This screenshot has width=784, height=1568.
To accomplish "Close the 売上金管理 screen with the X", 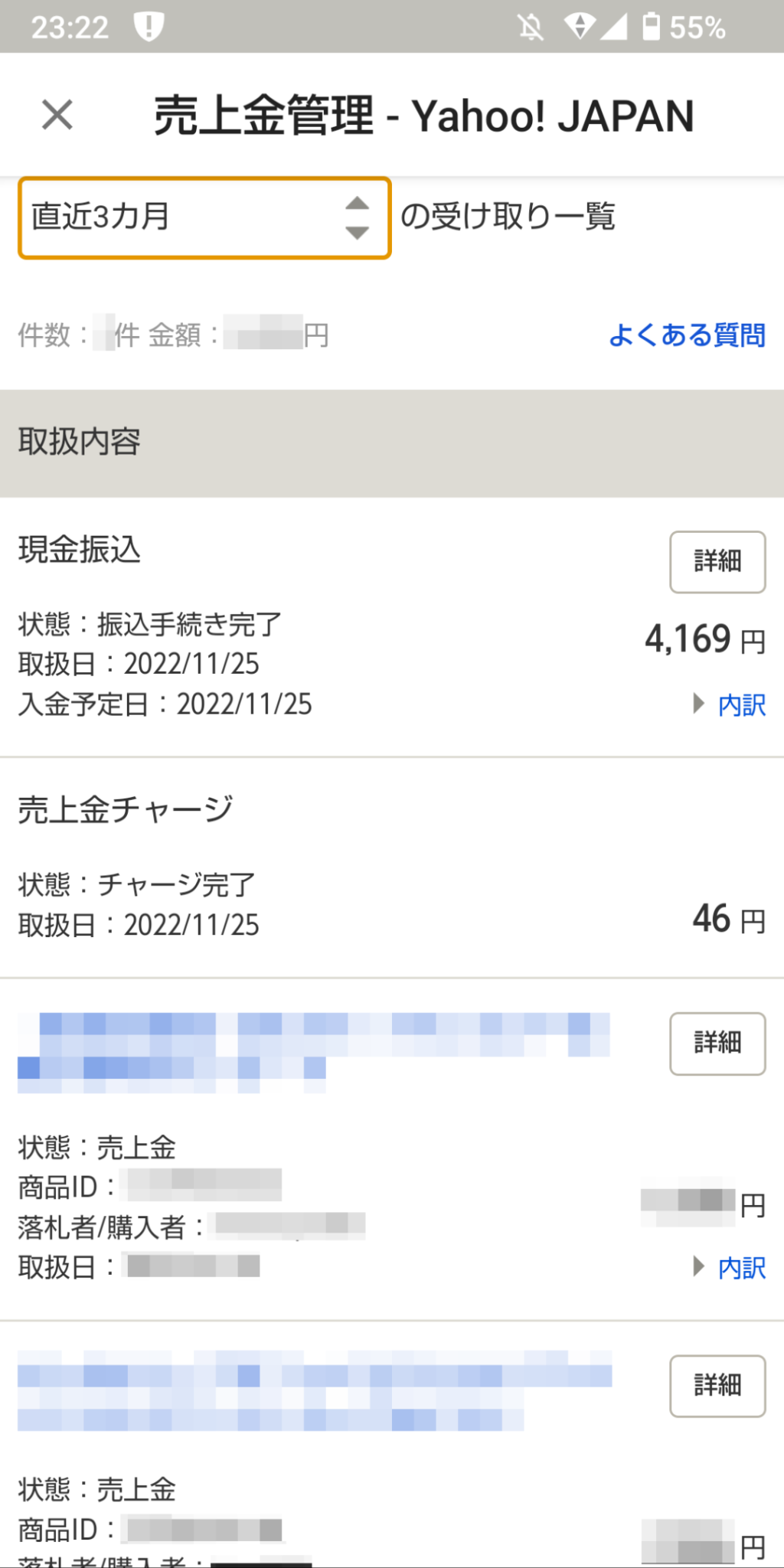I will [57, 116].
